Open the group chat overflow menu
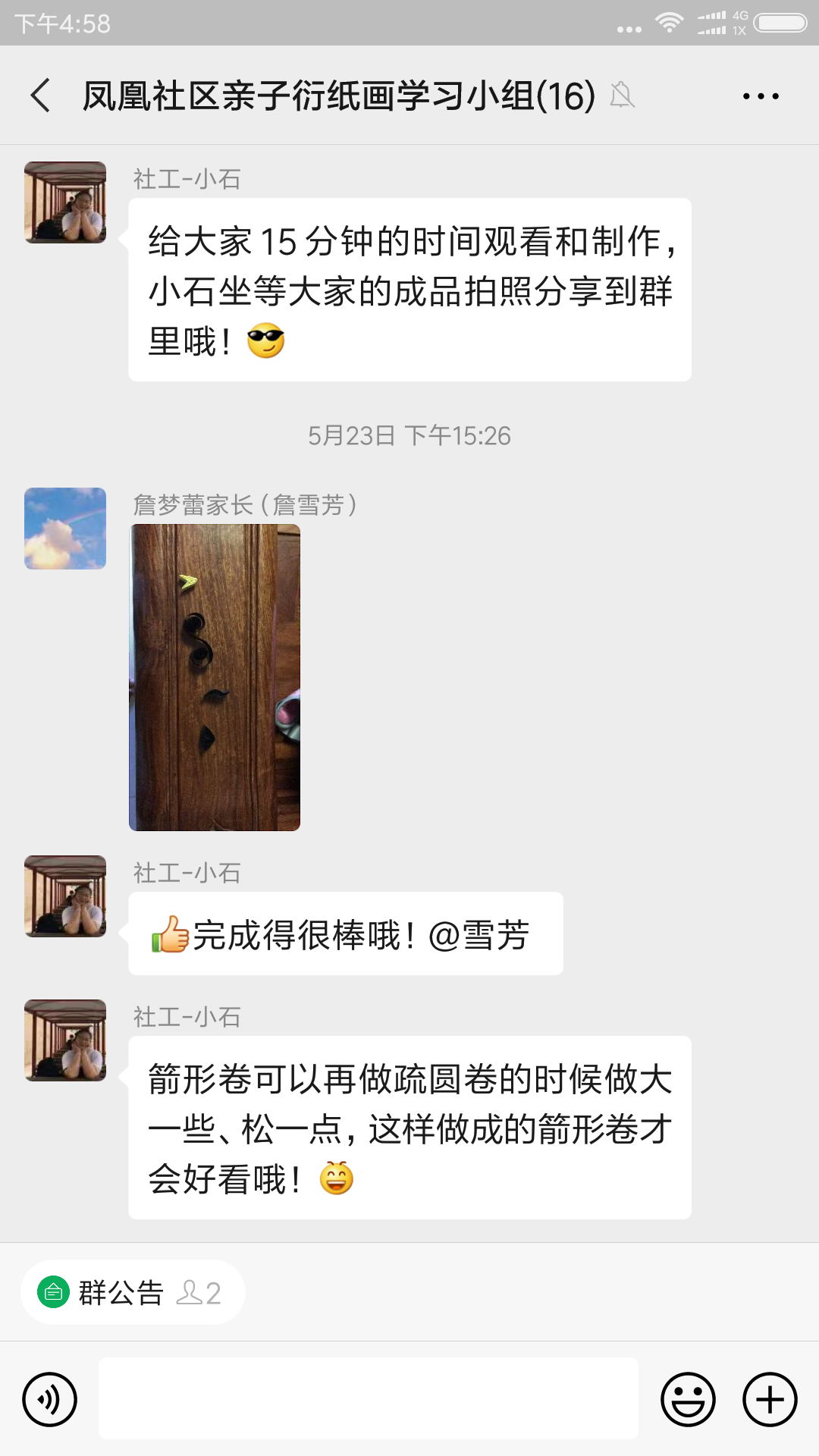 click(760, 96)
